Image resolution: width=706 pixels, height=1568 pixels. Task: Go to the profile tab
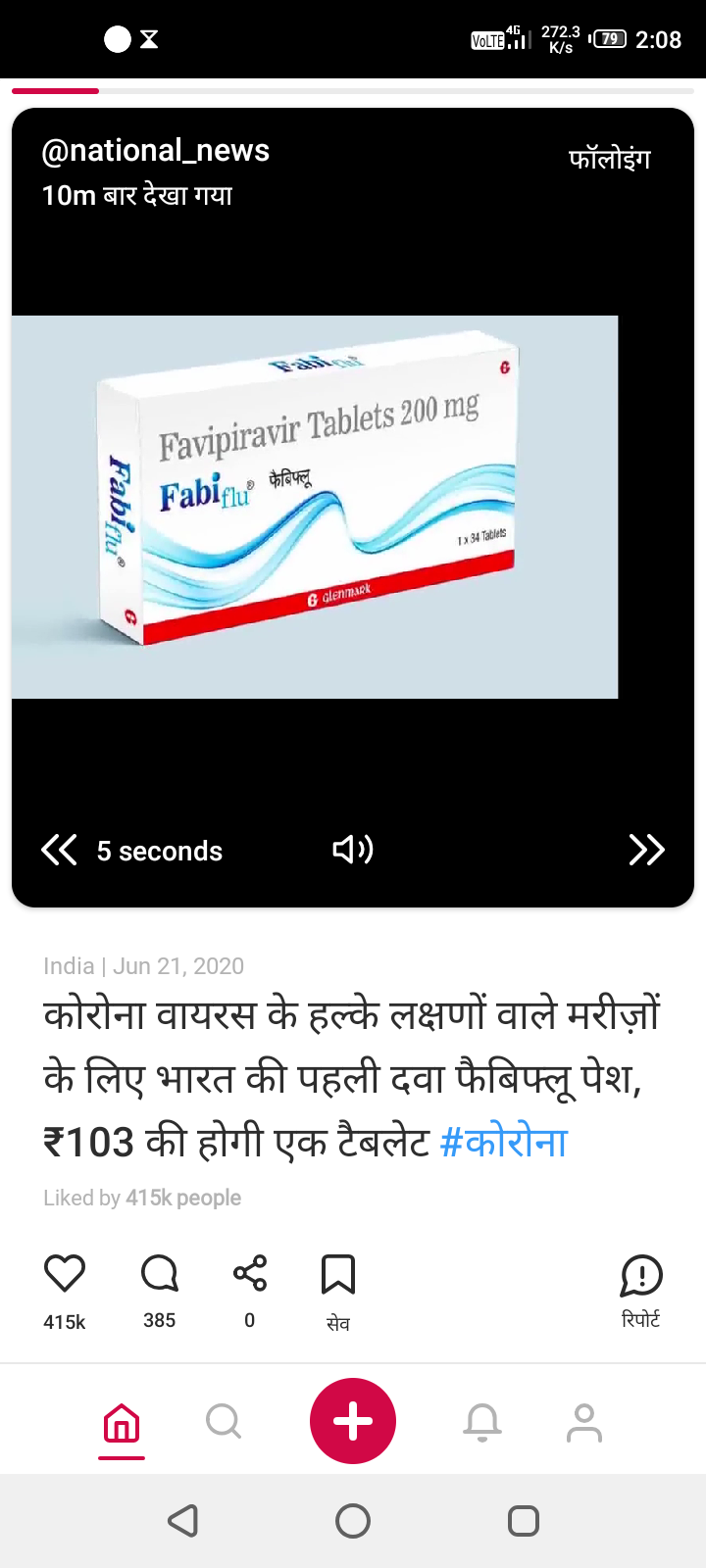(x=584, y=1422)
